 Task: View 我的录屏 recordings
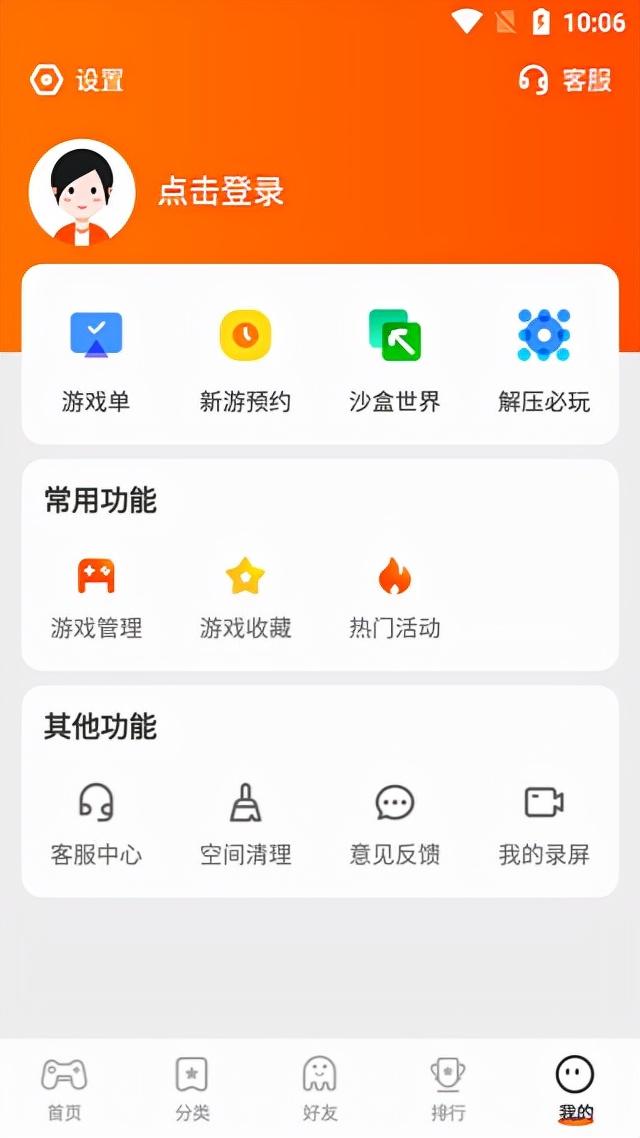pos(544,824)
